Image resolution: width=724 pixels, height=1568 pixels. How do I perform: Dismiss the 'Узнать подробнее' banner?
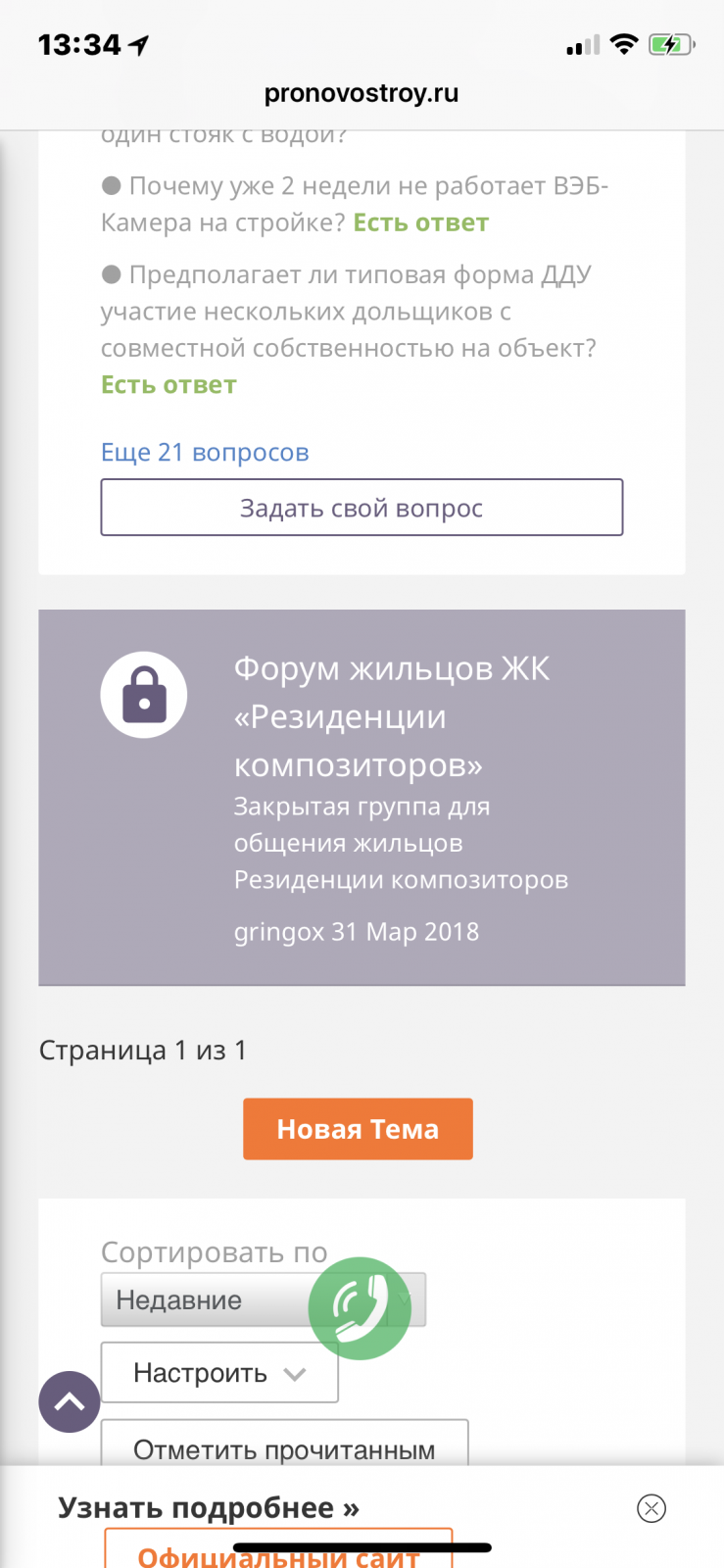tap(652, 1508)
